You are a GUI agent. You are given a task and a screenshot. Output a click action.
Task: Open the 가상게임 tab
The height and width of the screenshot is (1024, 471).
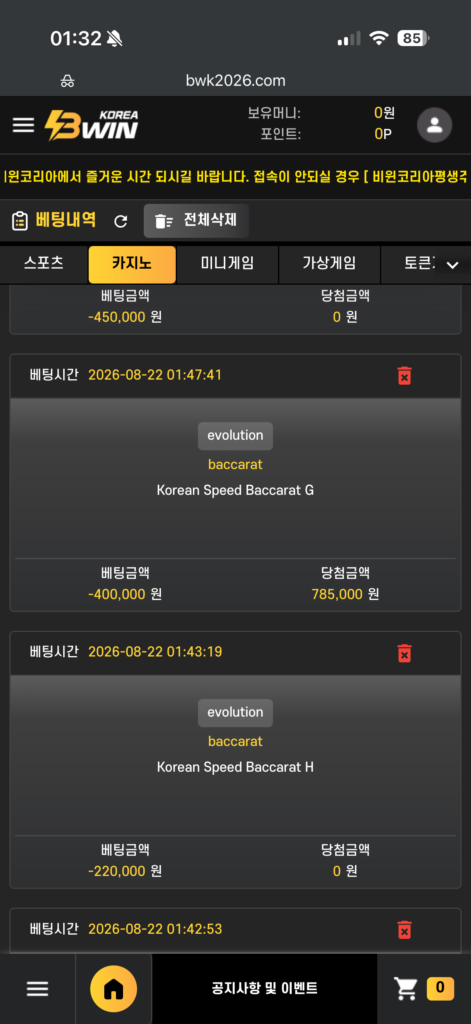pyautogui.click(x=329, y=264)
